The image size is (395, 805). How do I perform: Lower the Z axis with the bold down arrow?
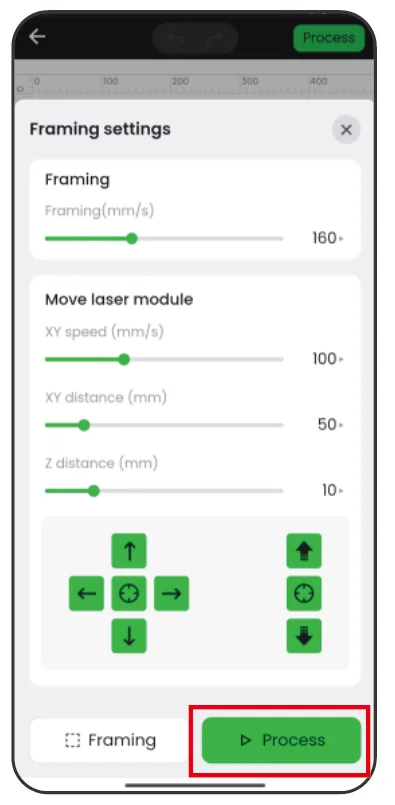(x=304, y=636)
